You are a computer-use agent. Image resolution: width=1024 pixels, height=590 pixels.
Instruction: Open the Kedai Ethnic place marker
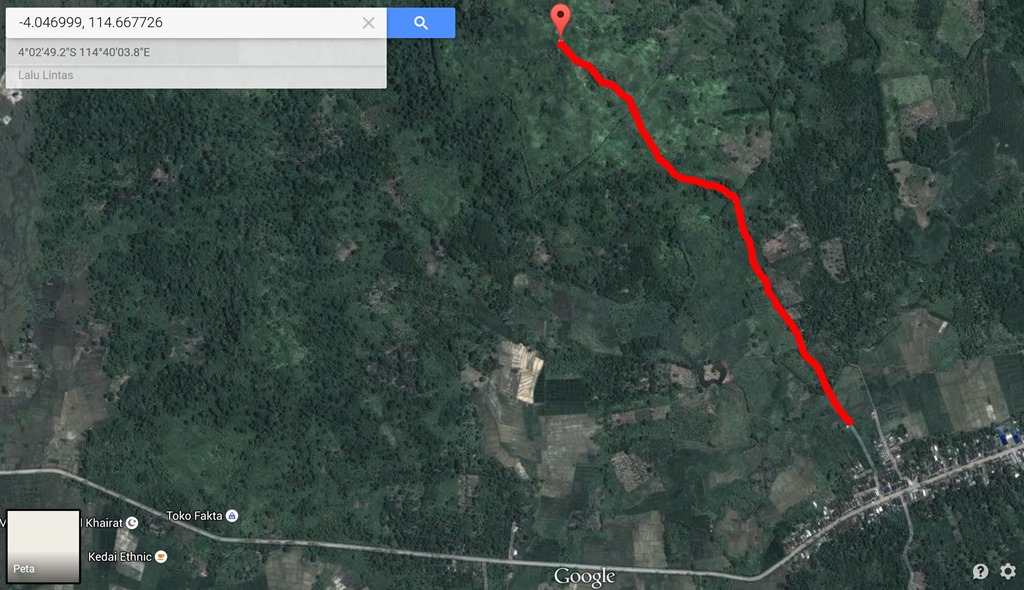pos(161,557)
